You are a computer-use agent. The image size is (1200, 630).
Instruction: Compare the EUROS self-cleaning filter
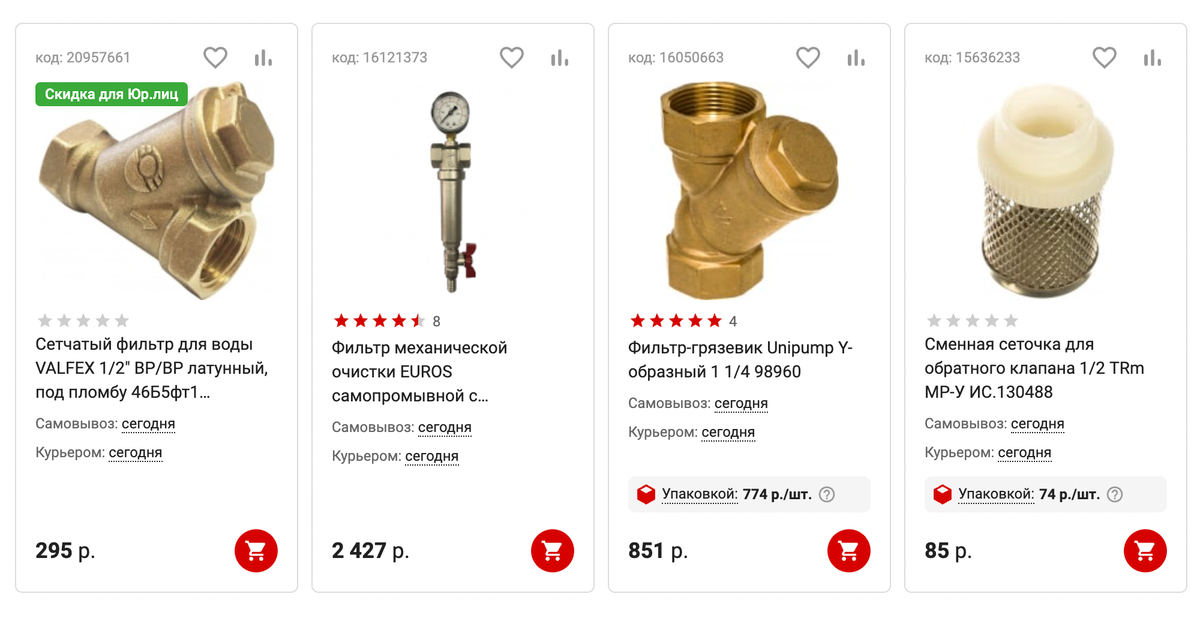coord(559,57)
